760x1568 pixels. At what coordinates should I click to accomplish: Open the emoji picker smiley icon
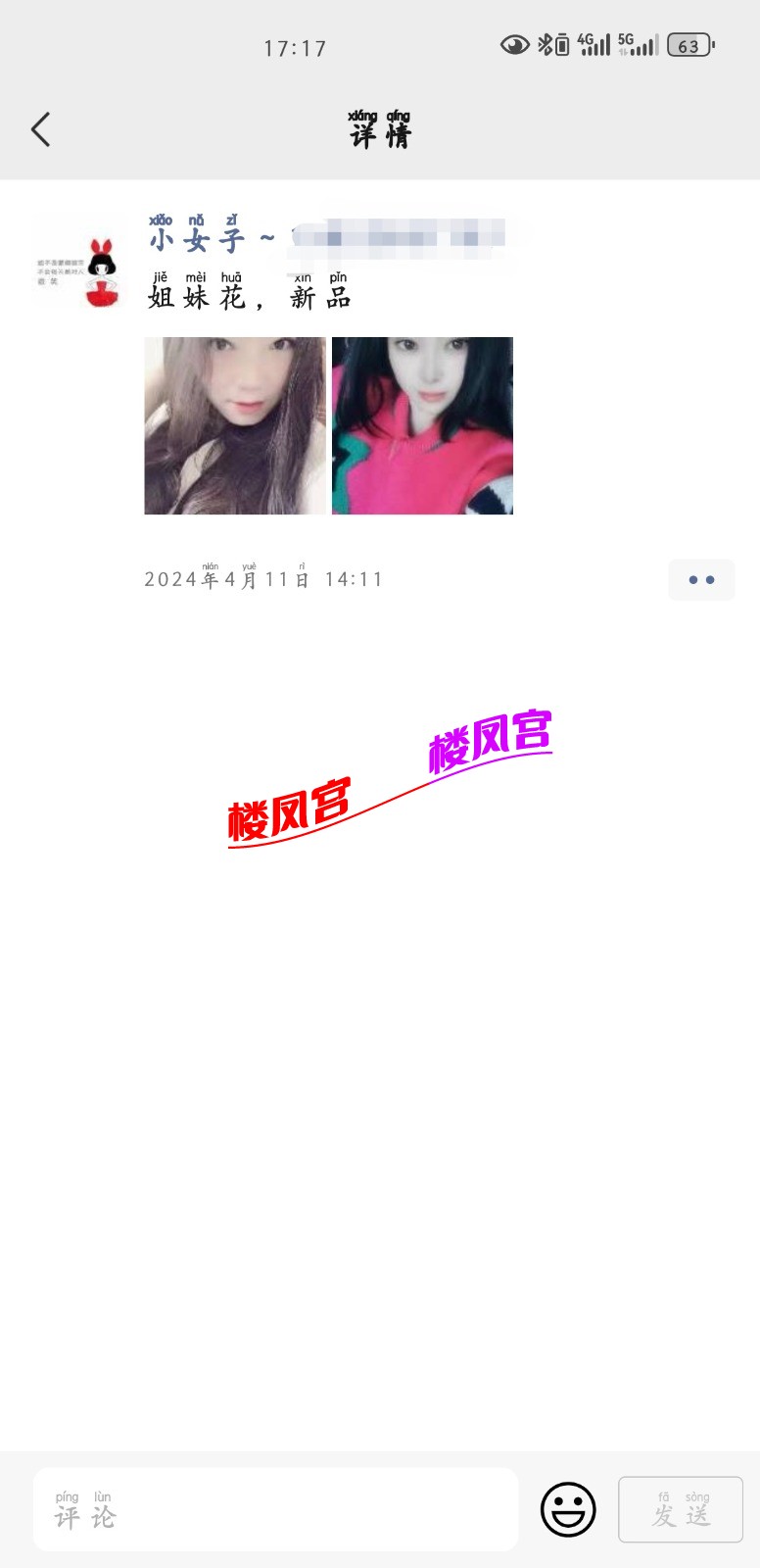click(568, 1510)
